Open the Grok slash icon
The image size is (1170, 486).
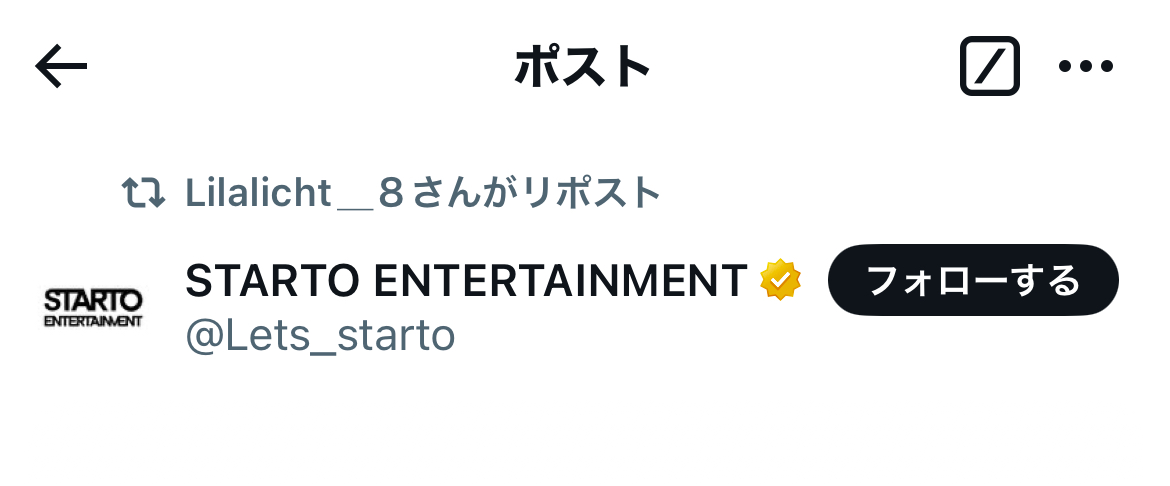coord(989,67)
